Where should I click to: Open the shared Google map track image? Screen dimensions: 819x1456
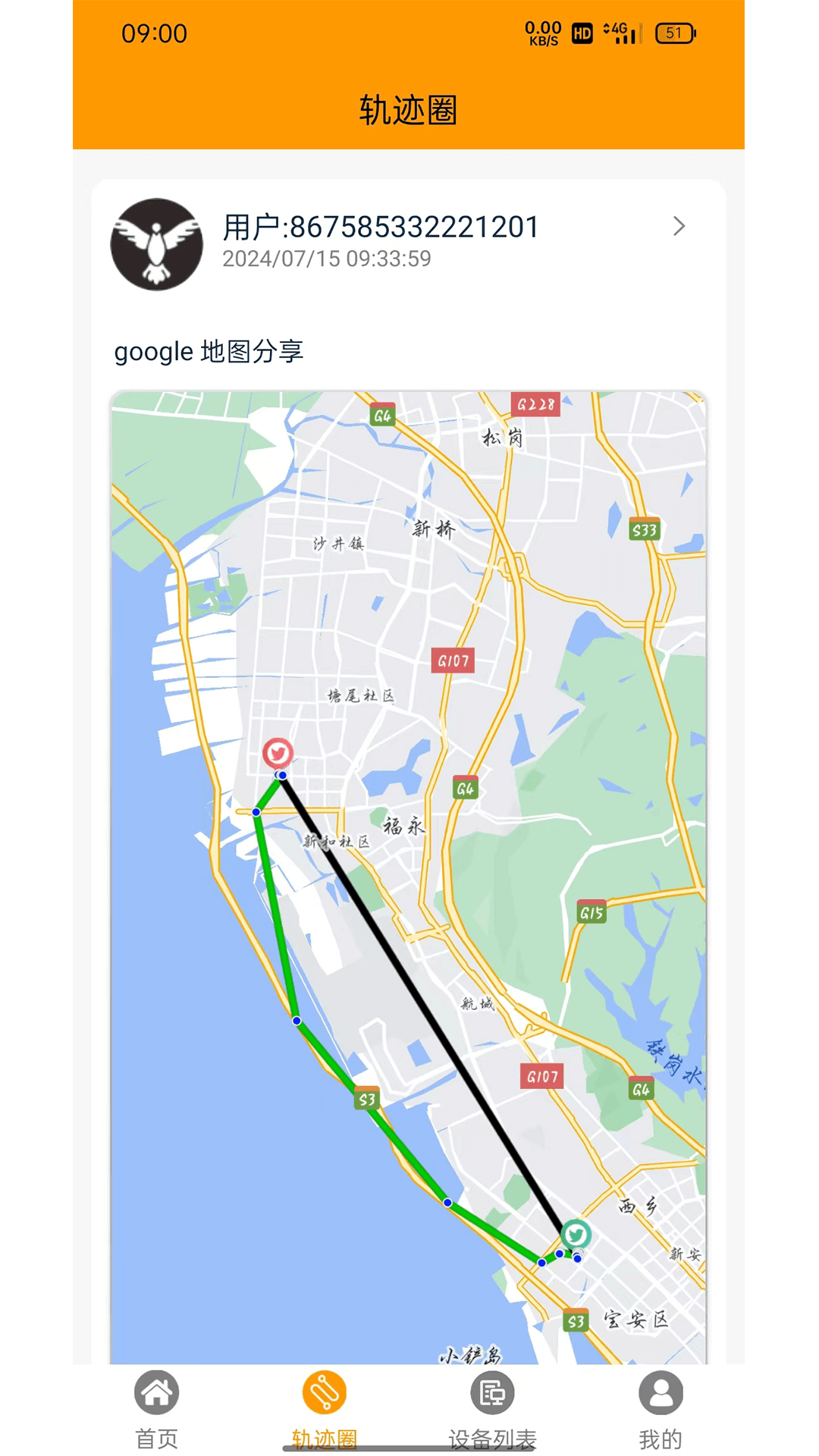[x=408, y=877]
